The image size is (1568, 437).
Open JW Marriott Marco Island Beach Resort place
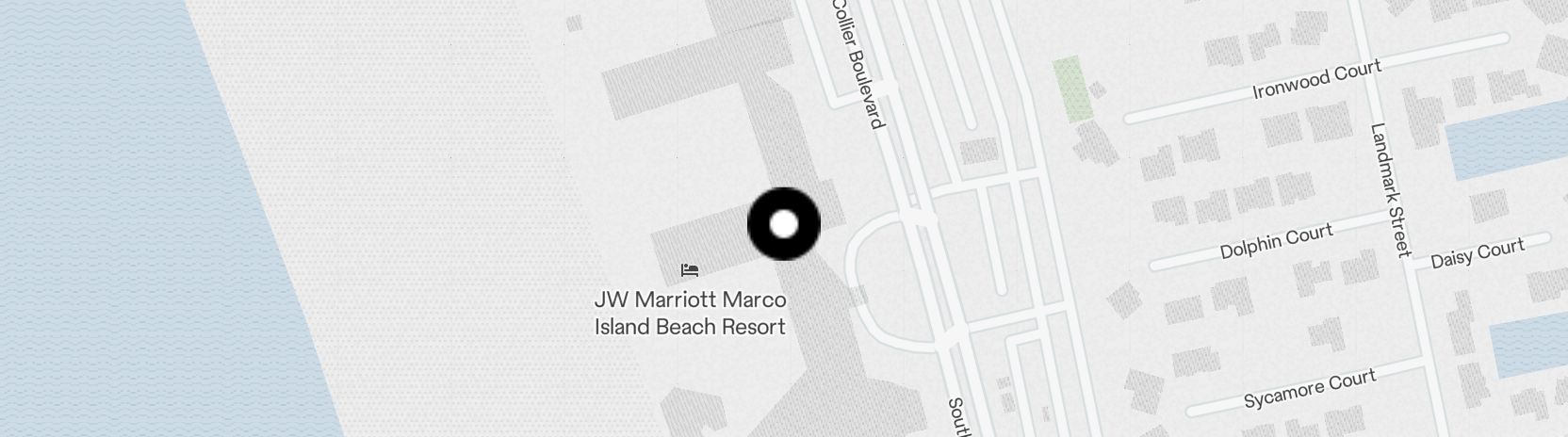[x=690, y=313]
